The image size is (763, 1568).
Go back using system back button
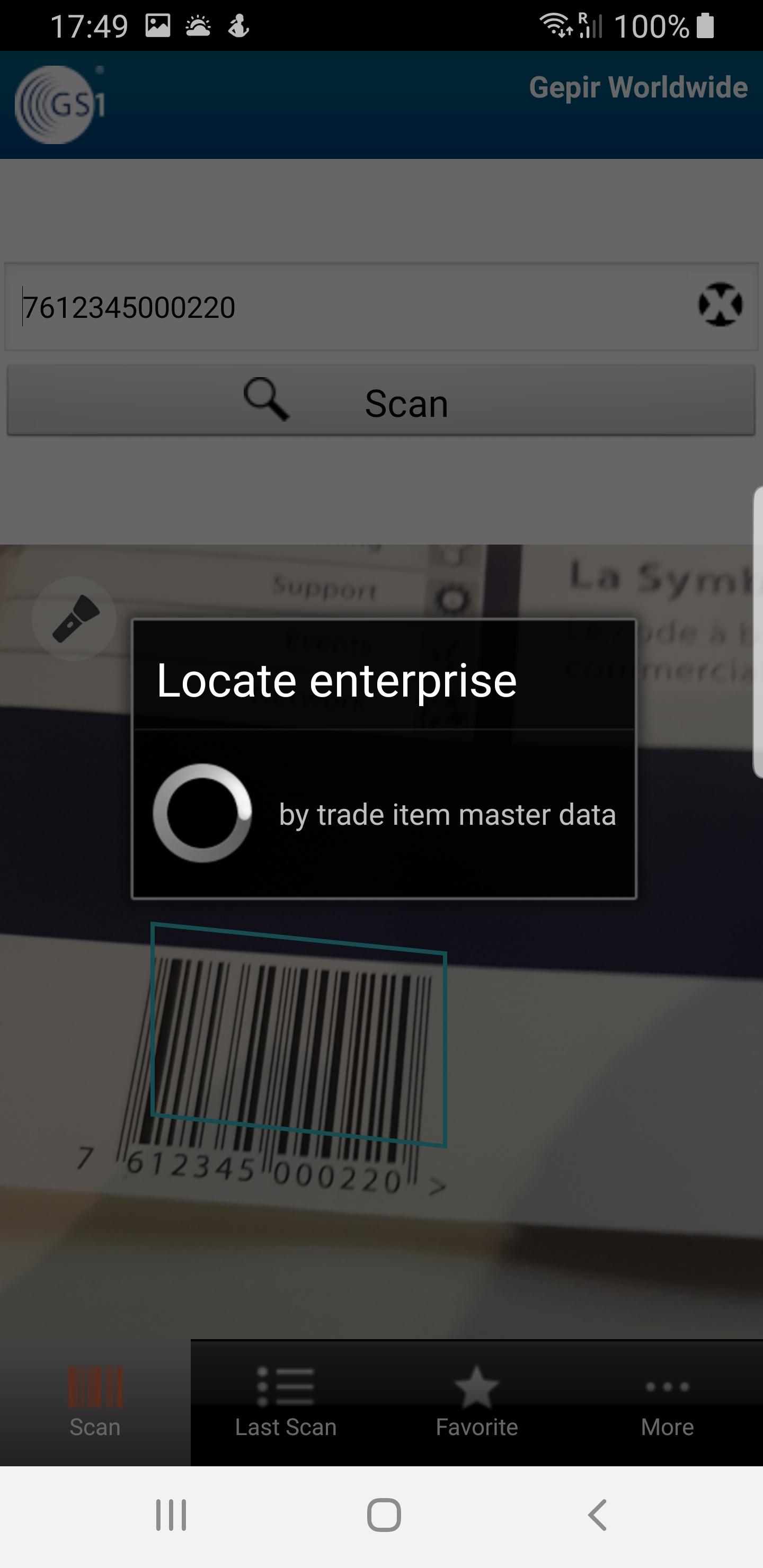pos(597,1515)
